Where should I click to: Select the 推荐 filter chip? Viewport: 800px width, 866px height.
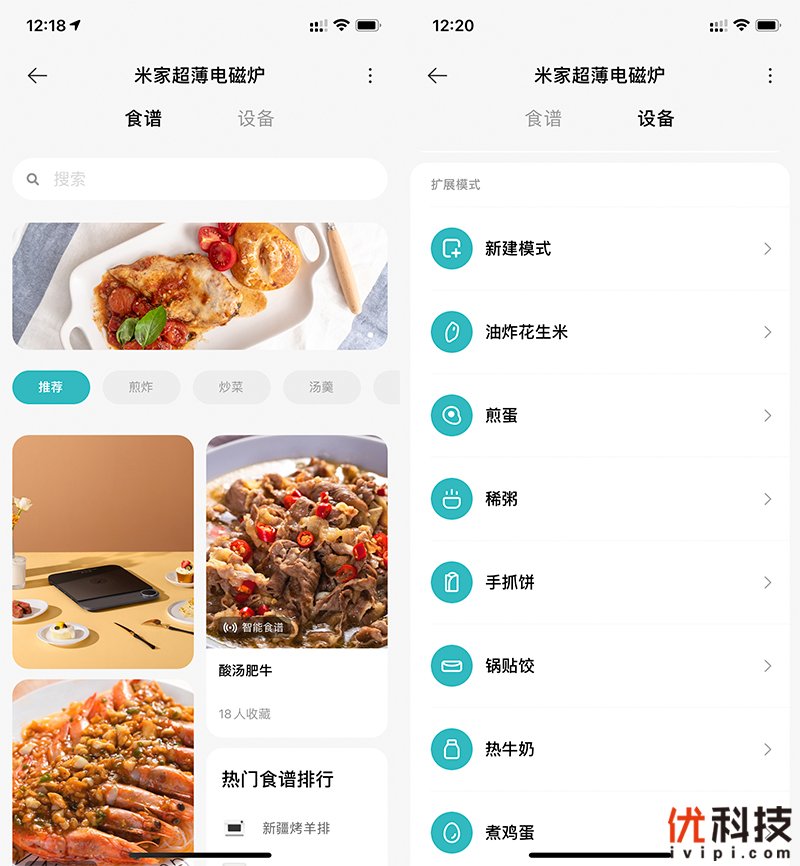51,387
